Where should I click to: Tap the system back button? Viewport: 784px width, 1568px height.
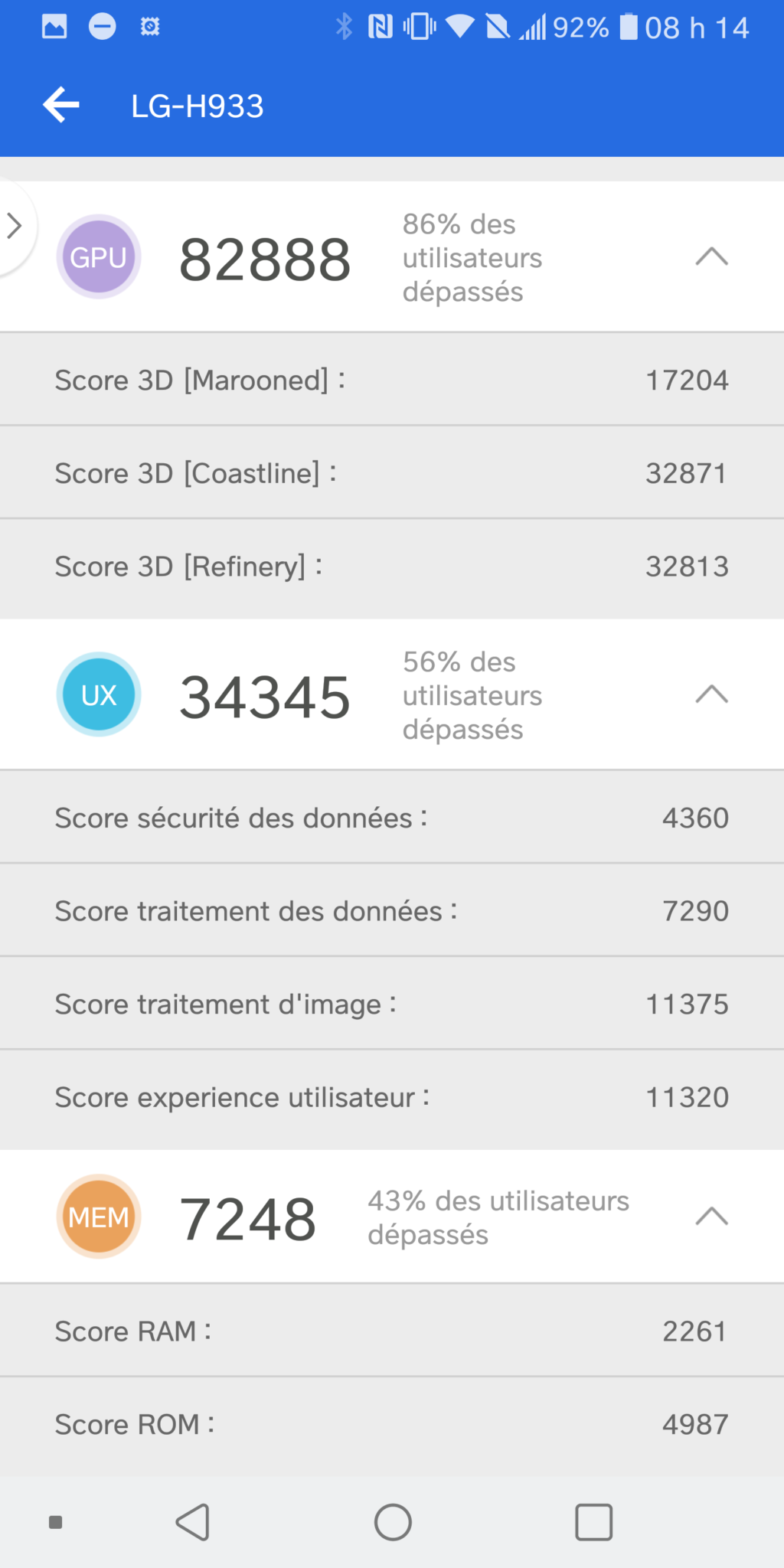point(193,1522)
